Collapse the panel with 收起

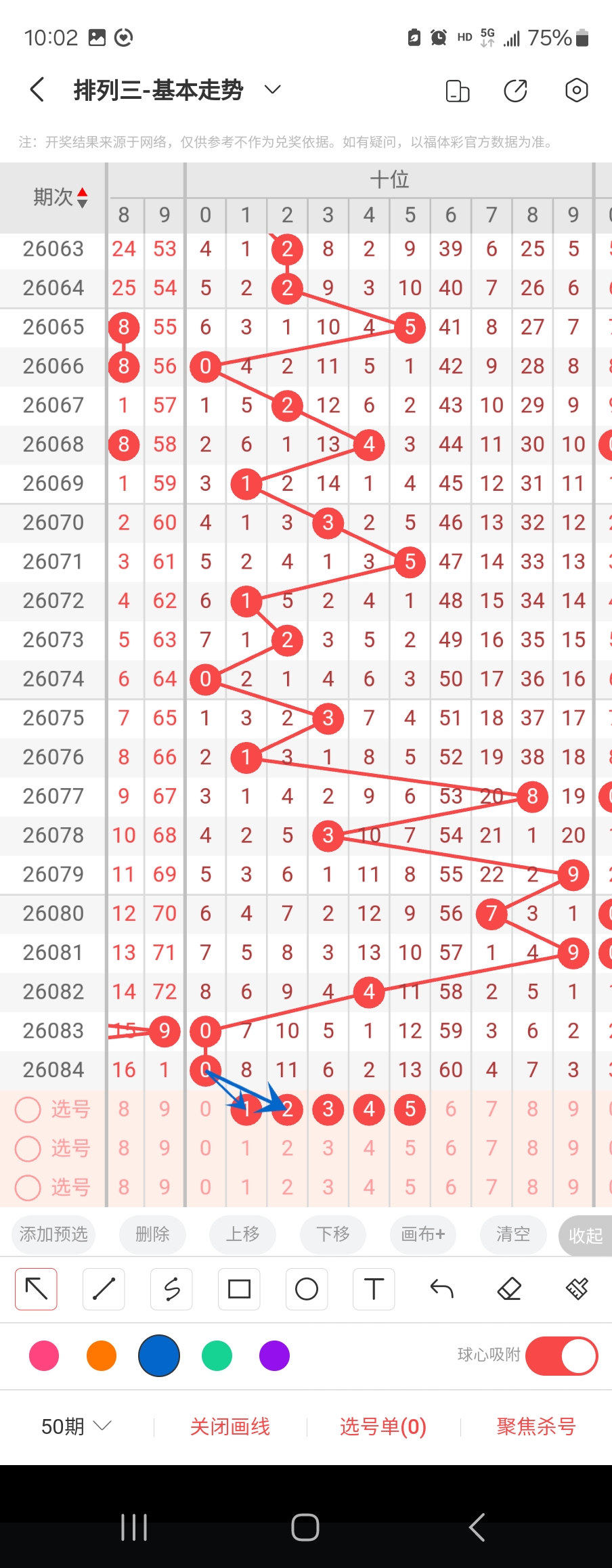coord(585,1236)
